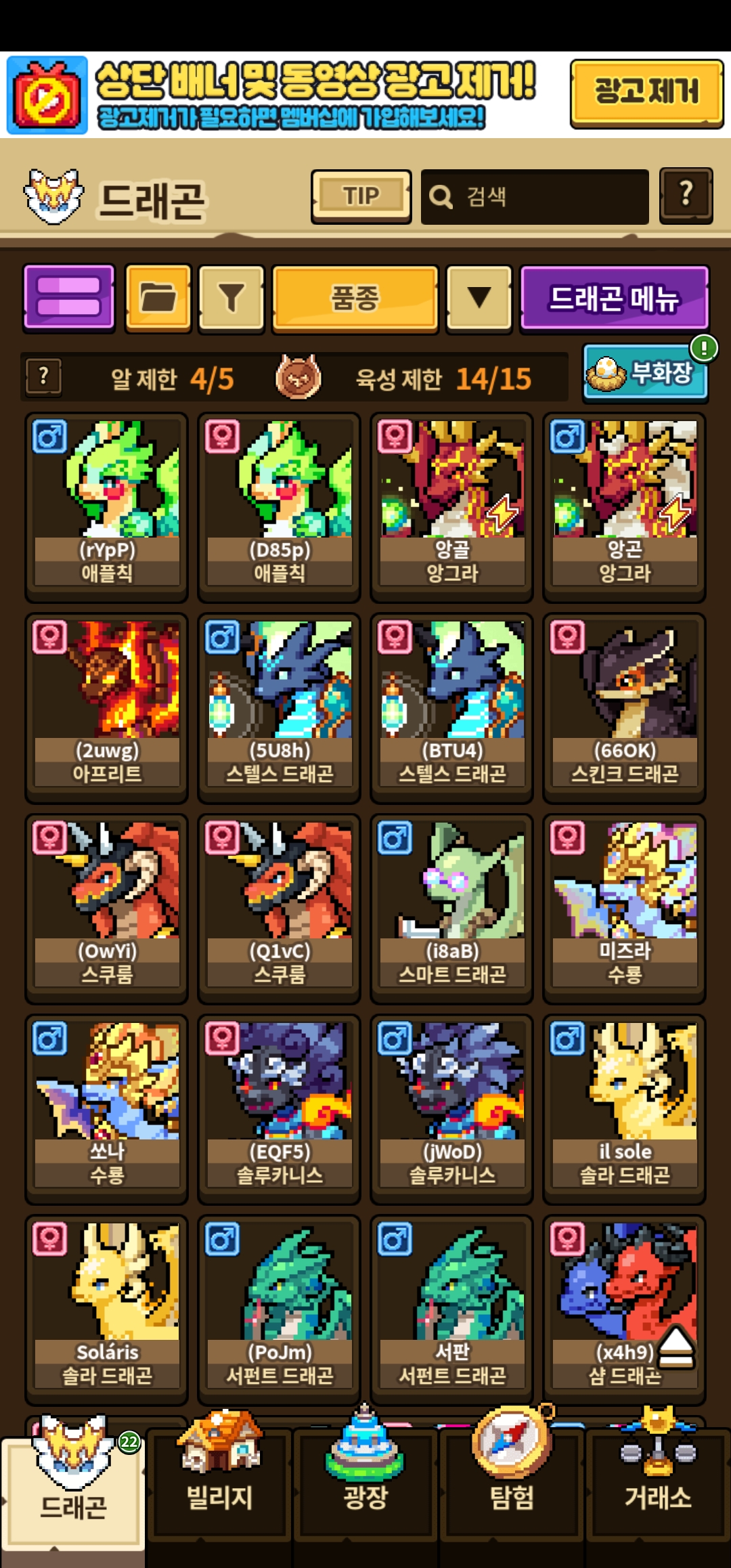
Task: Open the TIP button
Action: point(361,196)
